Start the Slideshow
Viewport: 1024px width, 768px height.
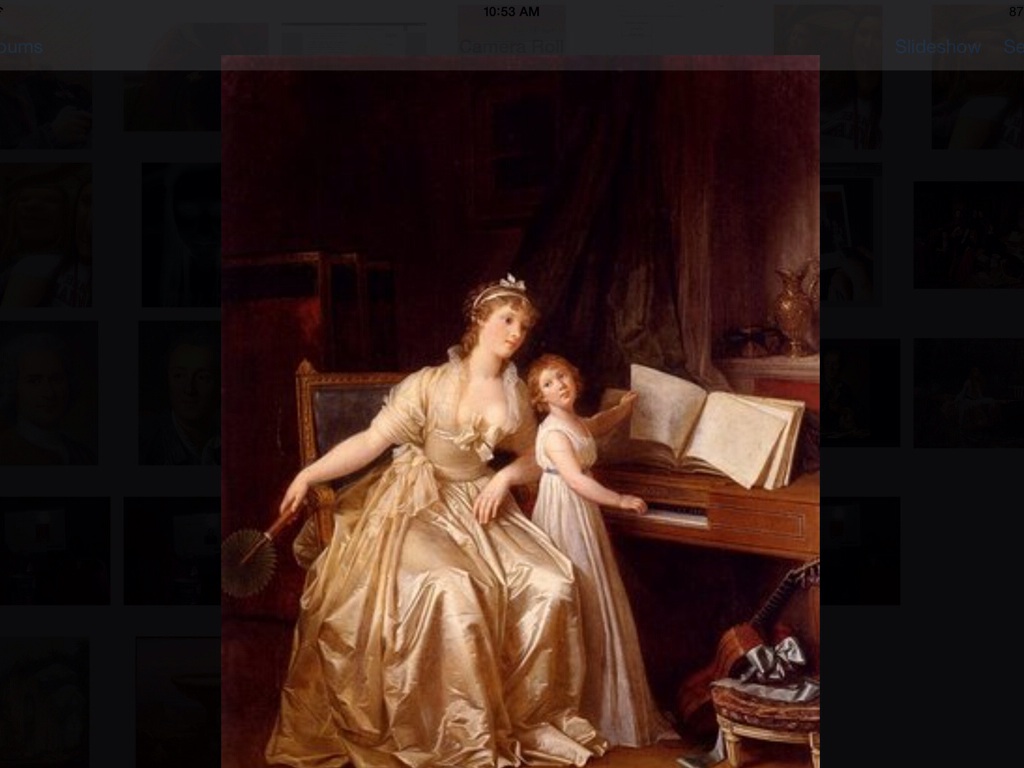[937, 47]
